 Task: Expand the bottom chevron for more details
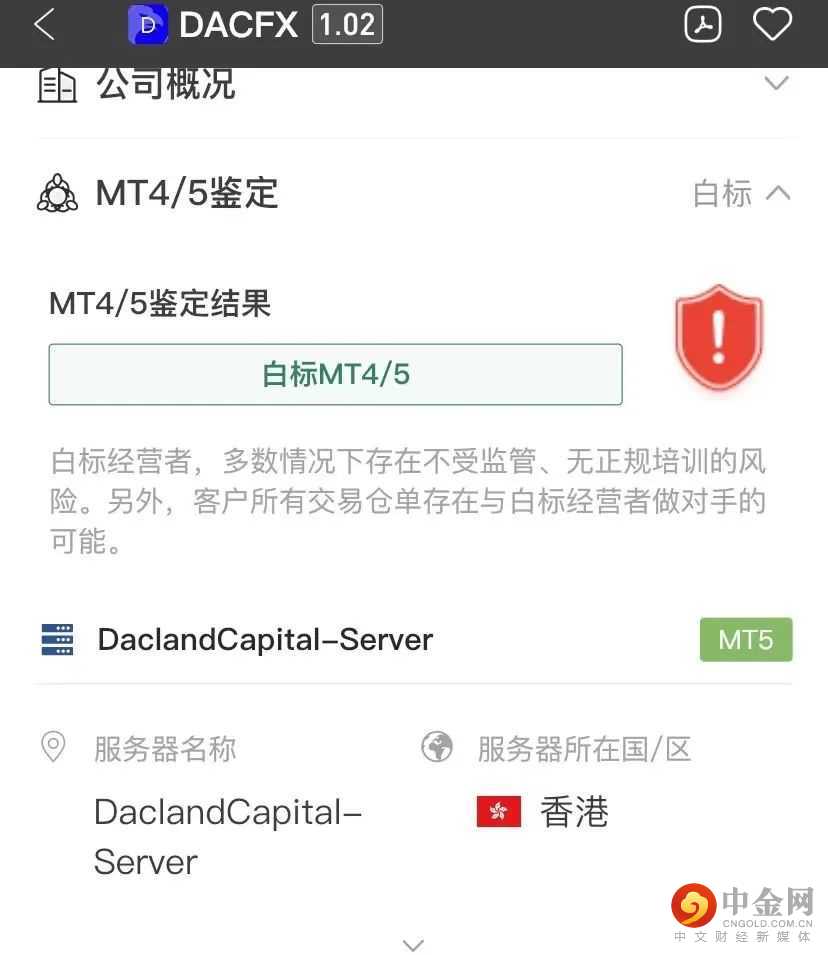point(414,943)
